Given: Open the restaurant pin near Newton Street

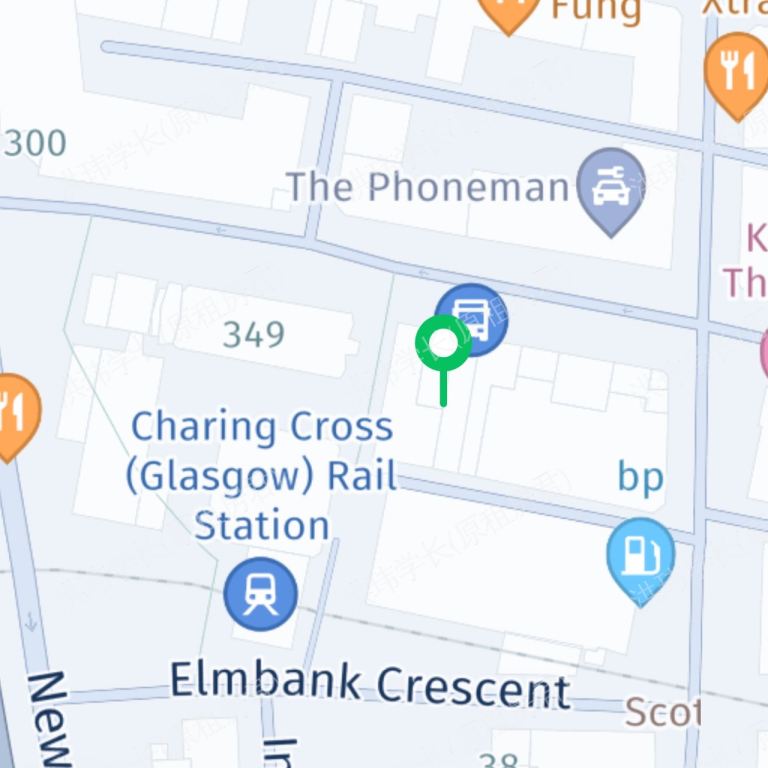Looking at the screenshot, I should [x=12, y=411].
